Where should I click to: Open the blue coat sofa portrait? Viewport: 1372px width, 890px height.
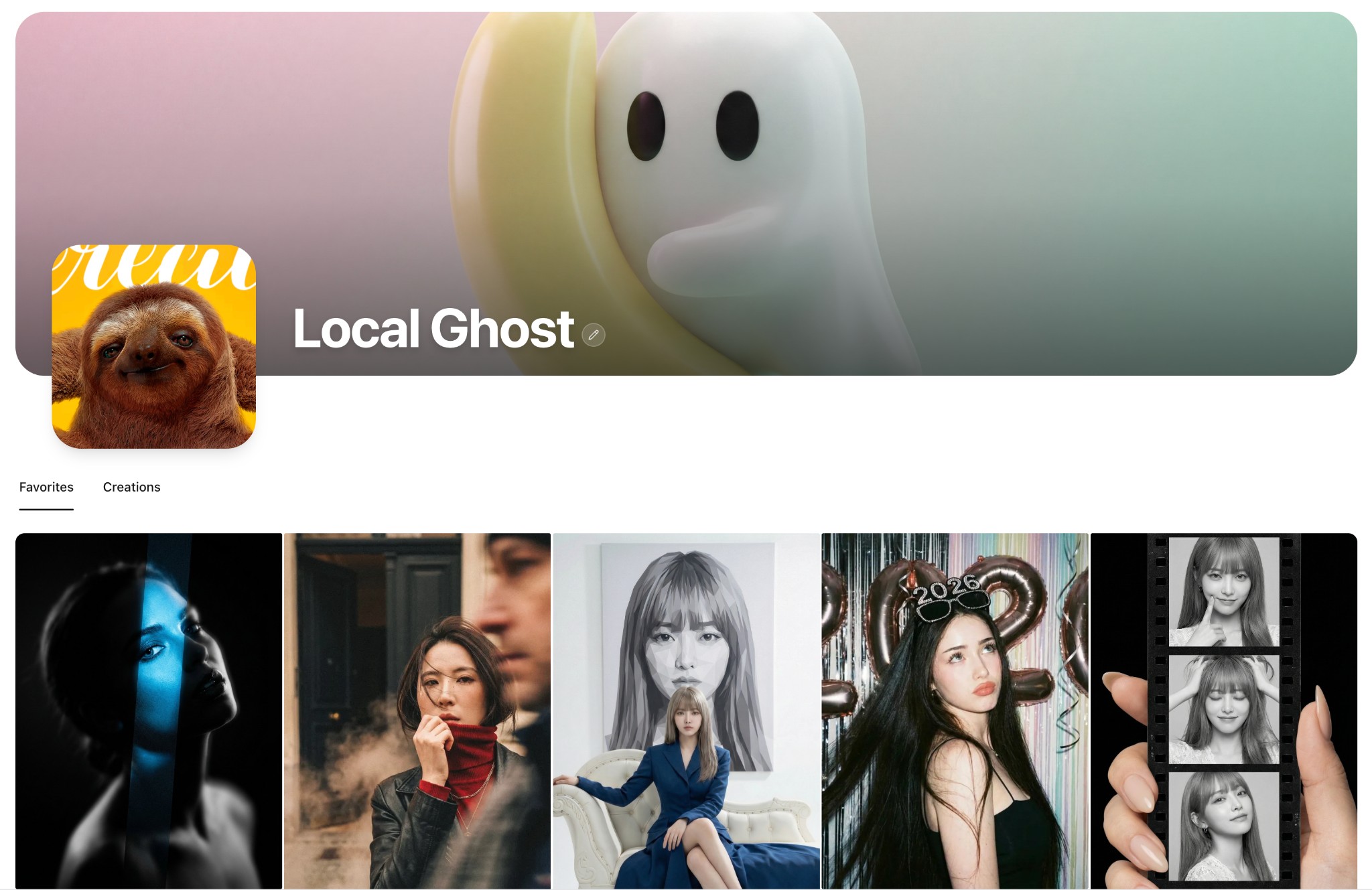686,710
